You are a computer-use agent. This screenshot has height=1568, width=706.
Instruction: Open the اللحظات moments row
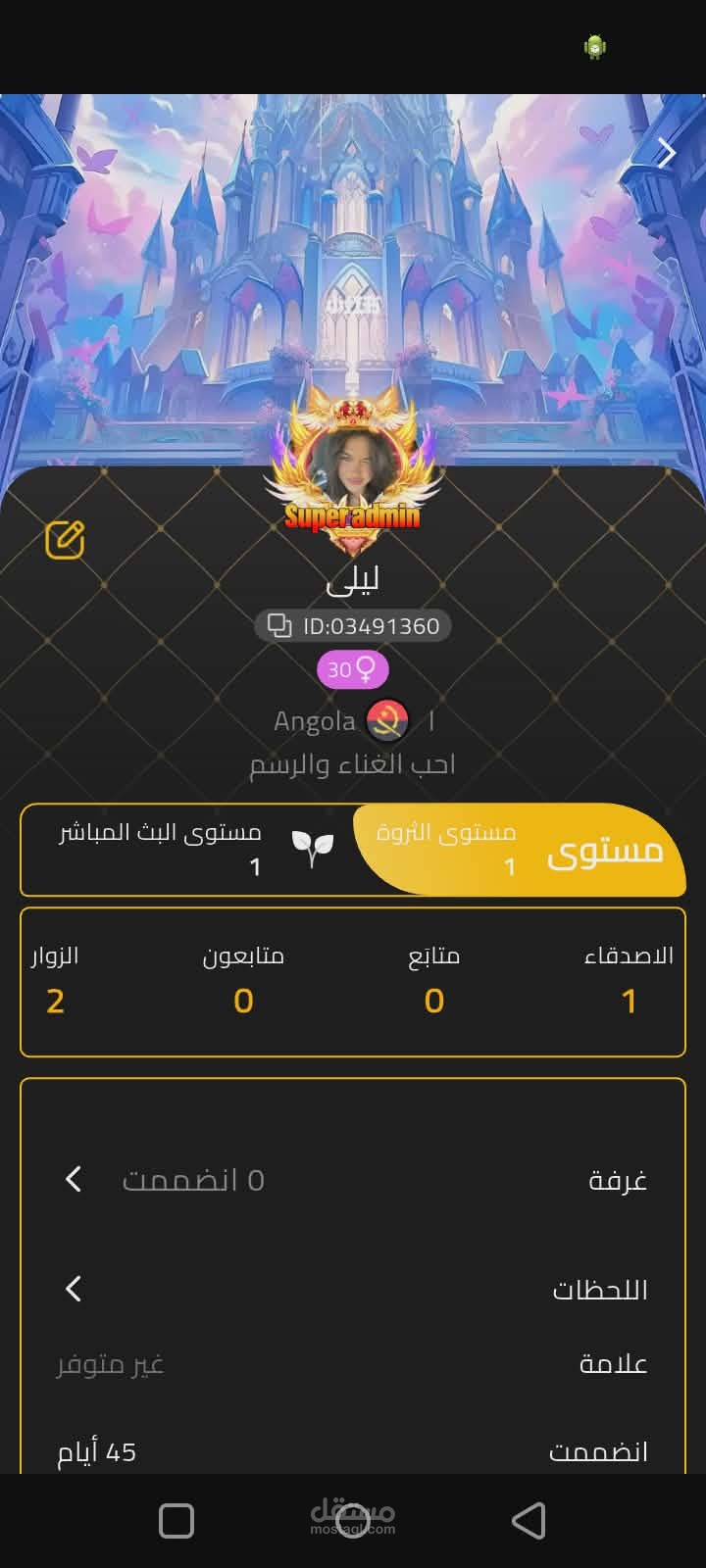click(353, 1290)
